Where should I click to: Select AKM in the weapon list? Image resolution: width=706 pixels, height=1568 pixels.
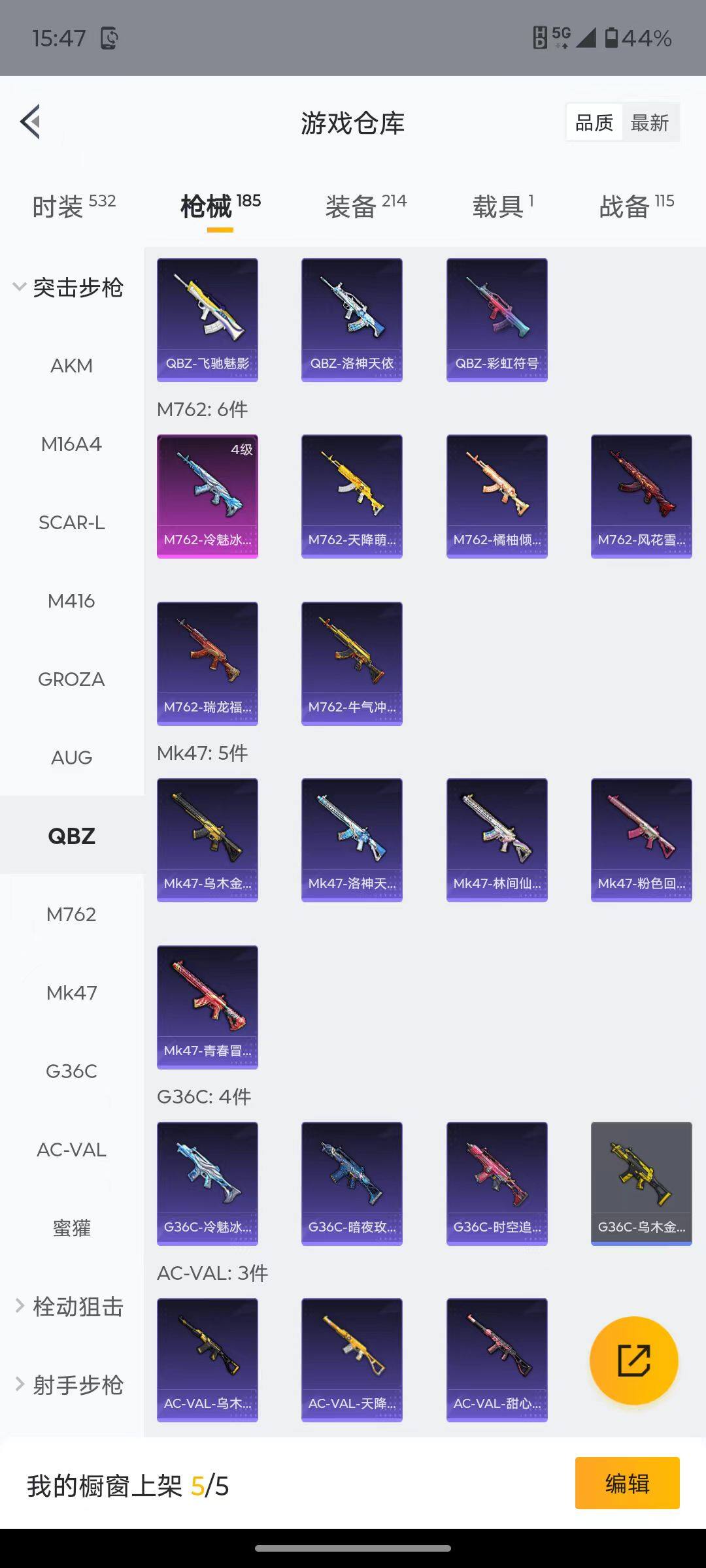tap(71, 366)
